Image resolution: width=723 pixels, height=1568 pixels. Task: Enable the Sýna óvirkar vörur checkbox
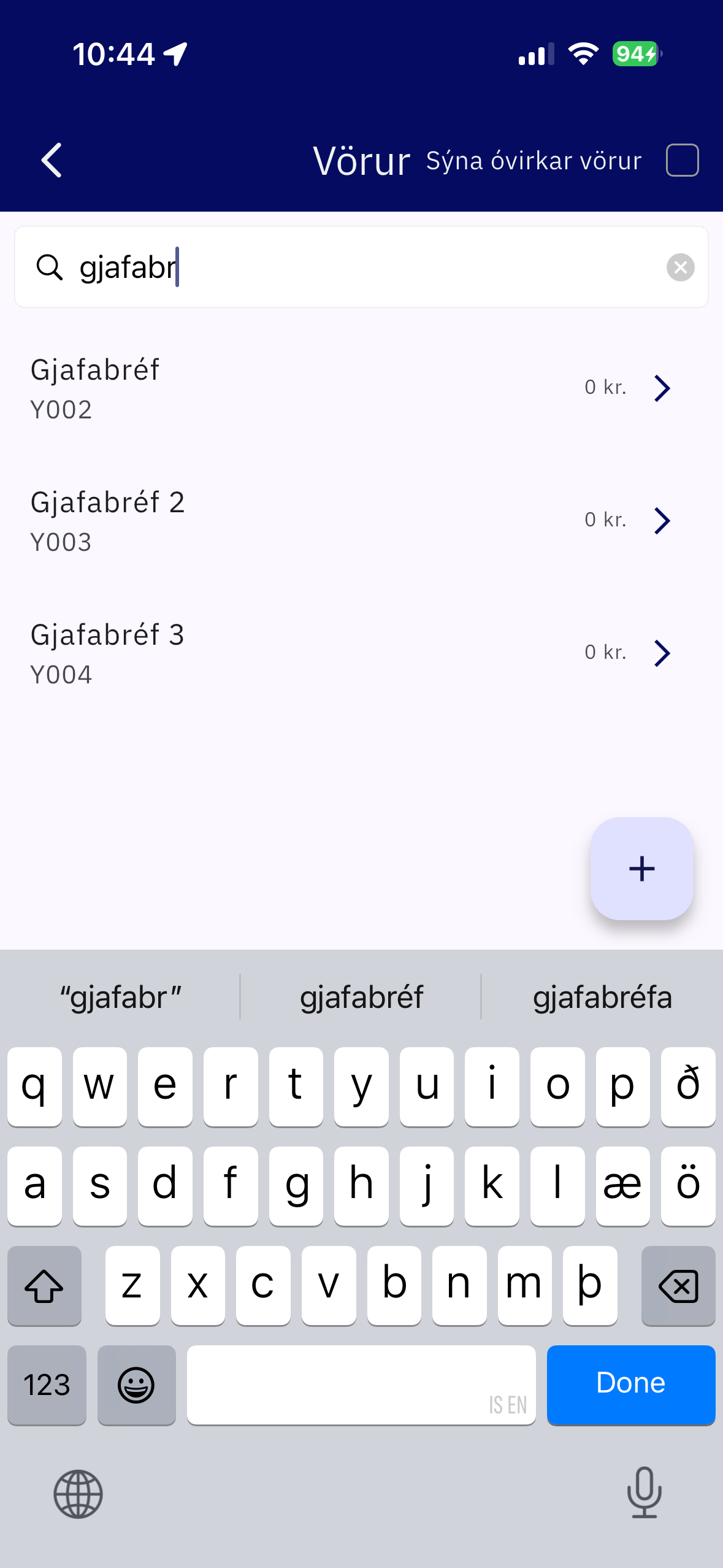point(682,160)
